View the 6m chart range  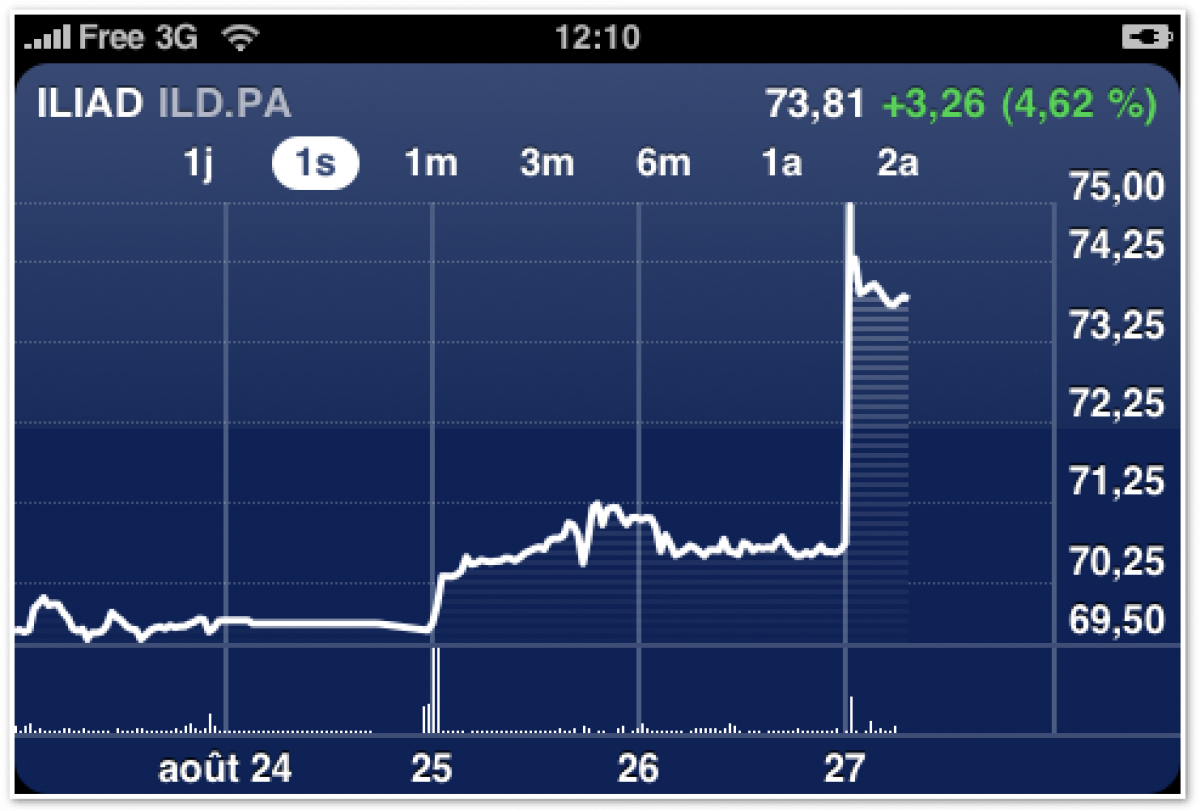click(663, 164)
